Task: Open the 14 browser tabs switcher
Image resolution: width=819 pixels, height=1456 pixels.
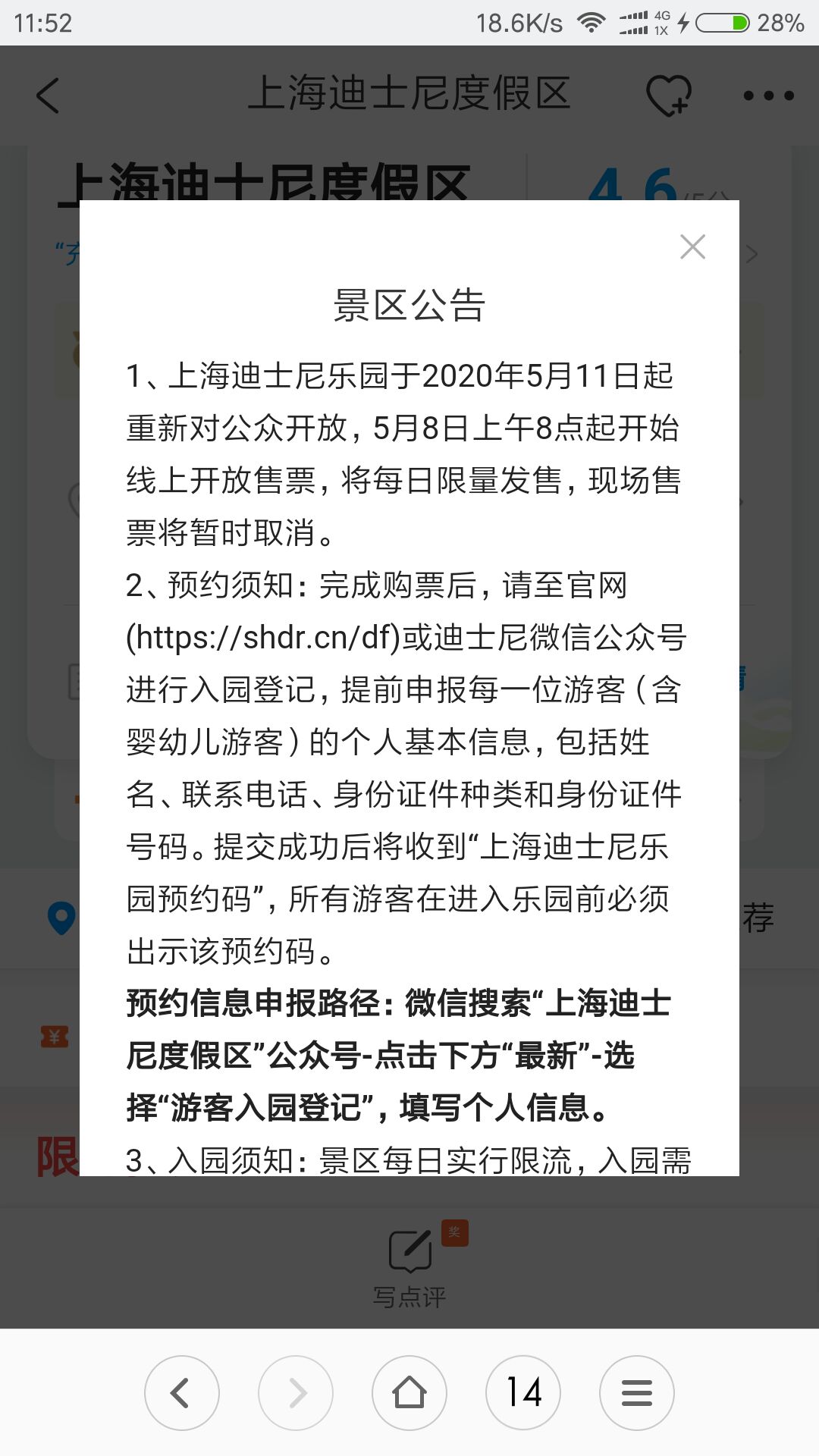Action: click(x=523, y=1392)
